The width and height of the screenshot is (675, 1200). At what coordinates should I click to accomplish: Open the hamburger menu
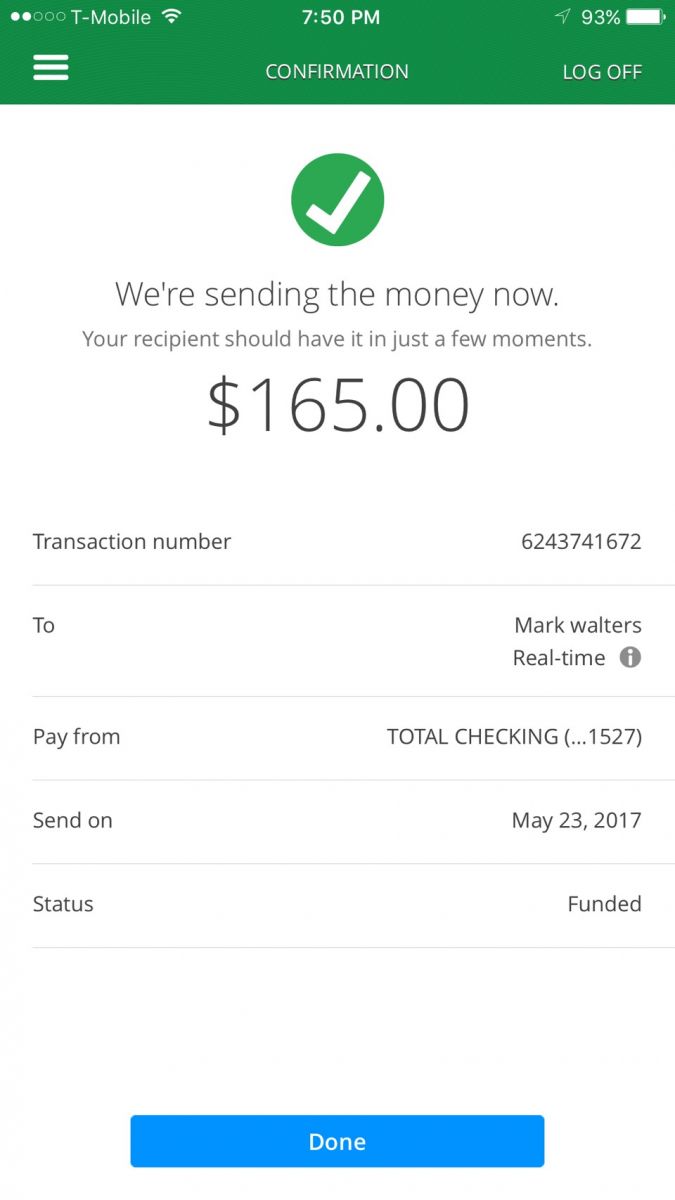coord(51,68)
